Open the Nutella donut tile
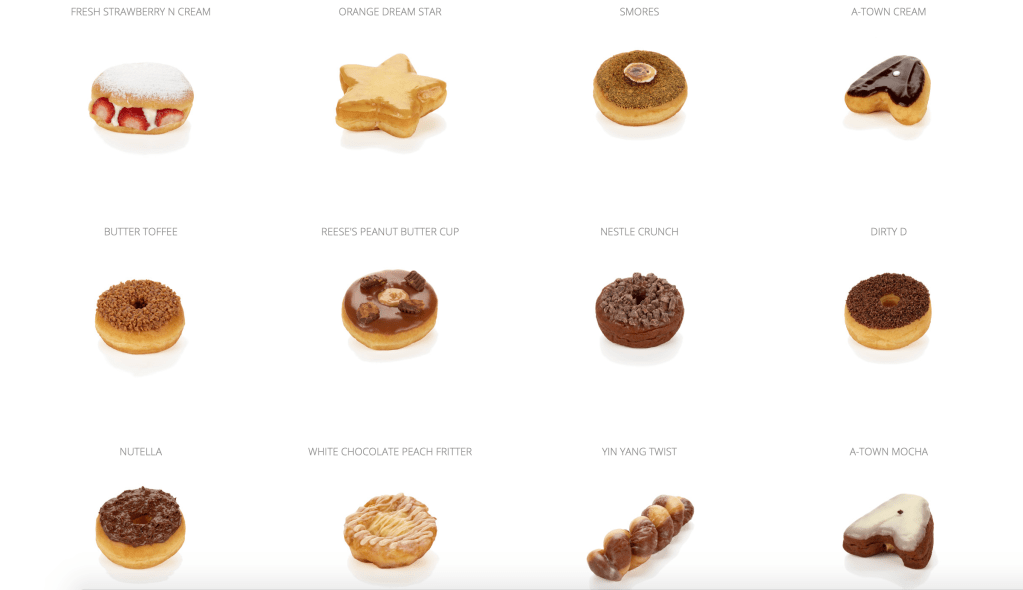1023x590 pixels. pos(140,527)
